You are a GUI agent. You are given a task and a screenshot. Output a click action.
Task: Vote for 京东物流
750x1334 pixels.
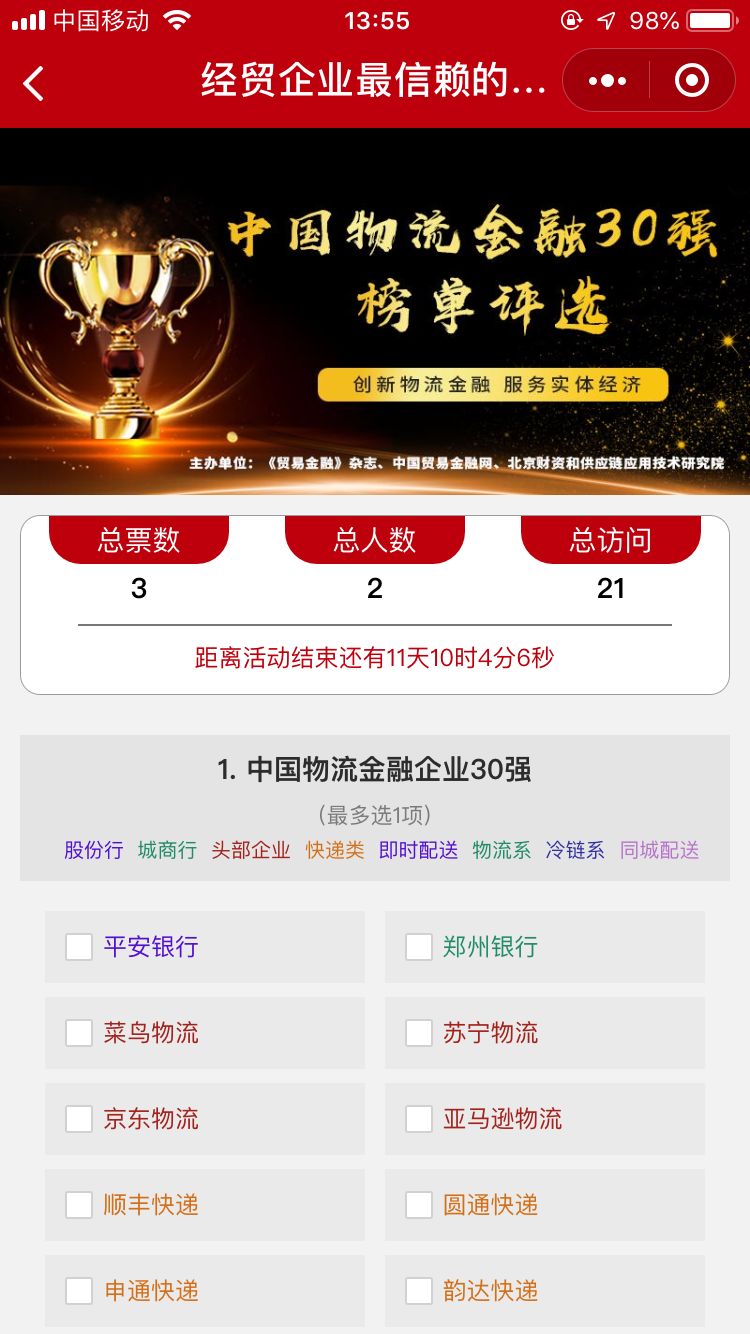coord(79,1119)
